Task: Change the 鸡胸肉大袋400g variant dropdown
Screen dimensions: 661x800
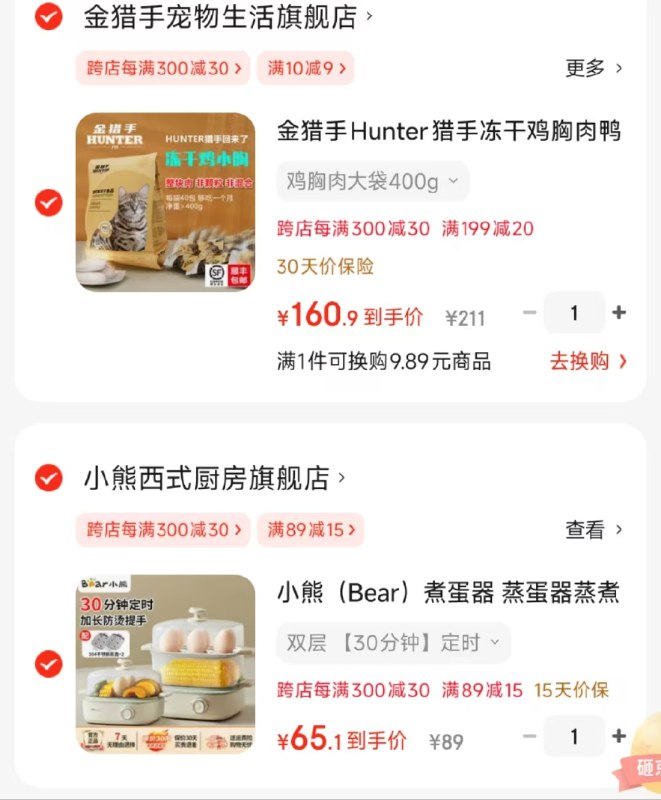Action: point(372,181)
